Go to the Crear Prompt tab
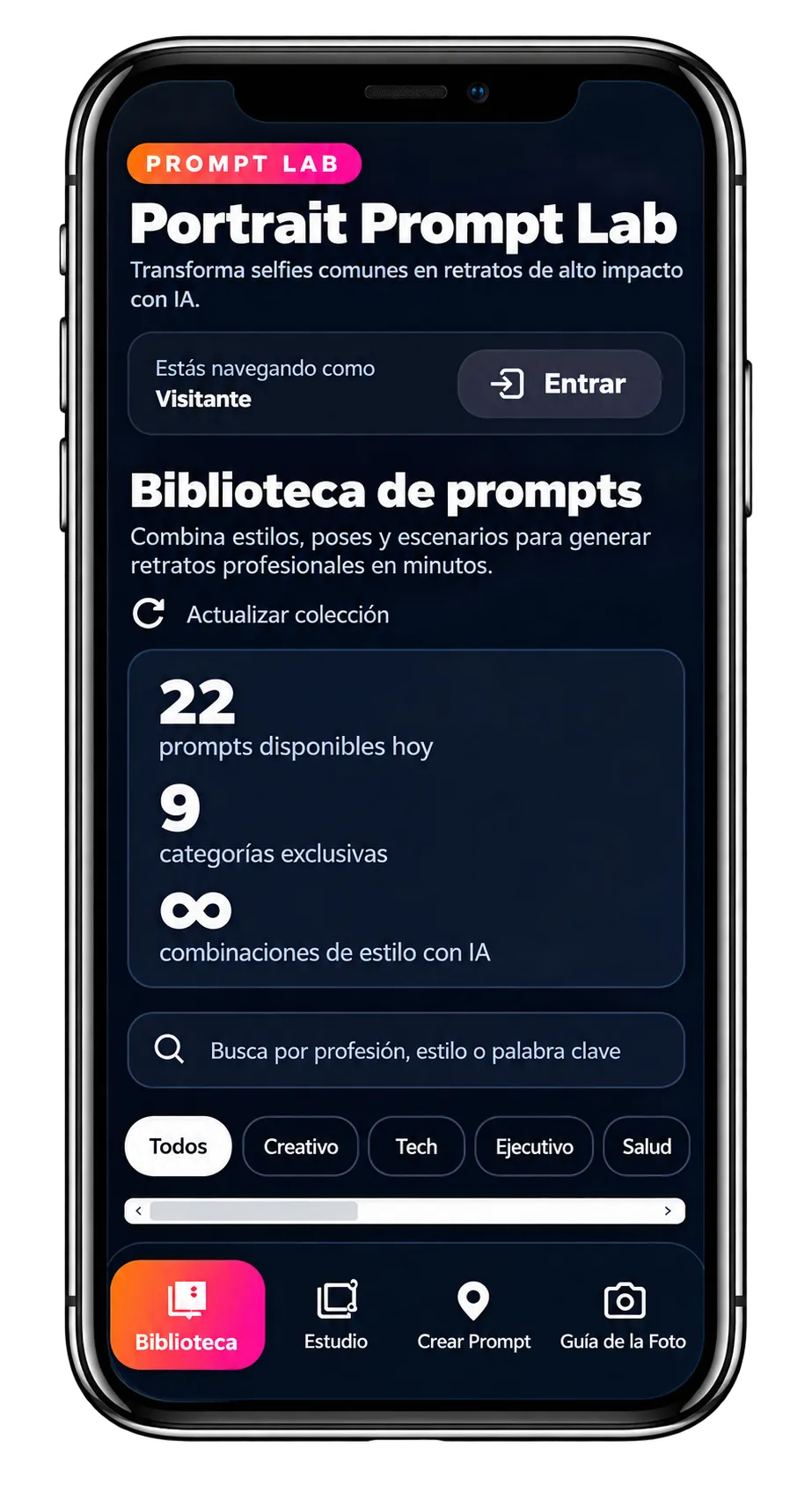 pyautogui.click(x=473, y=1314)
